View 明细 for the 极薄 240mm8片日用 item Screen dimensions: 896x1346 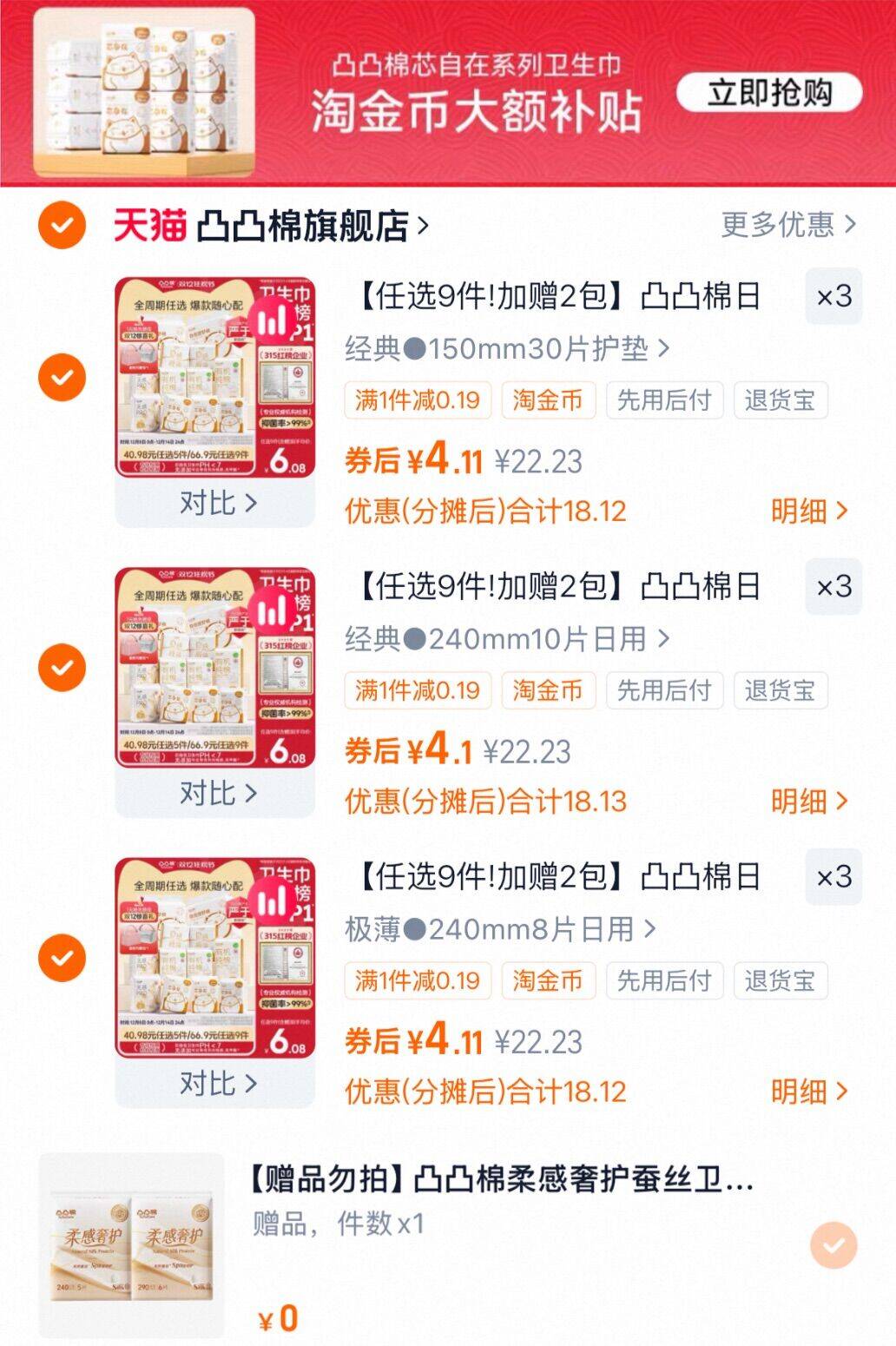coord(808,1091)
